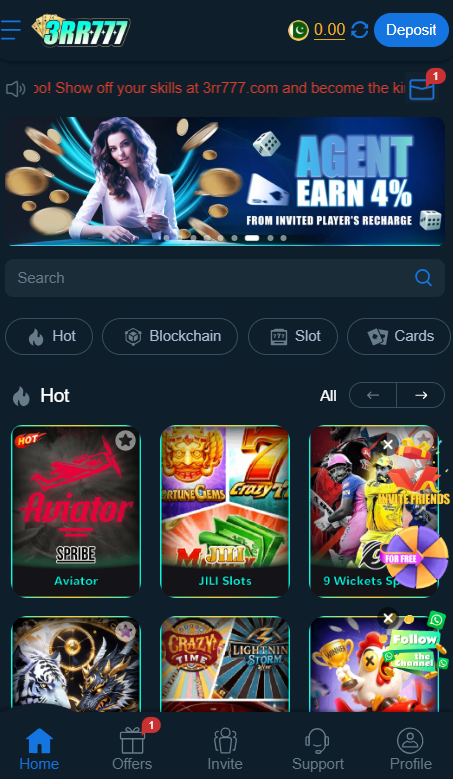
Task: Switch to the Profile tab
Action: (411, 748)
